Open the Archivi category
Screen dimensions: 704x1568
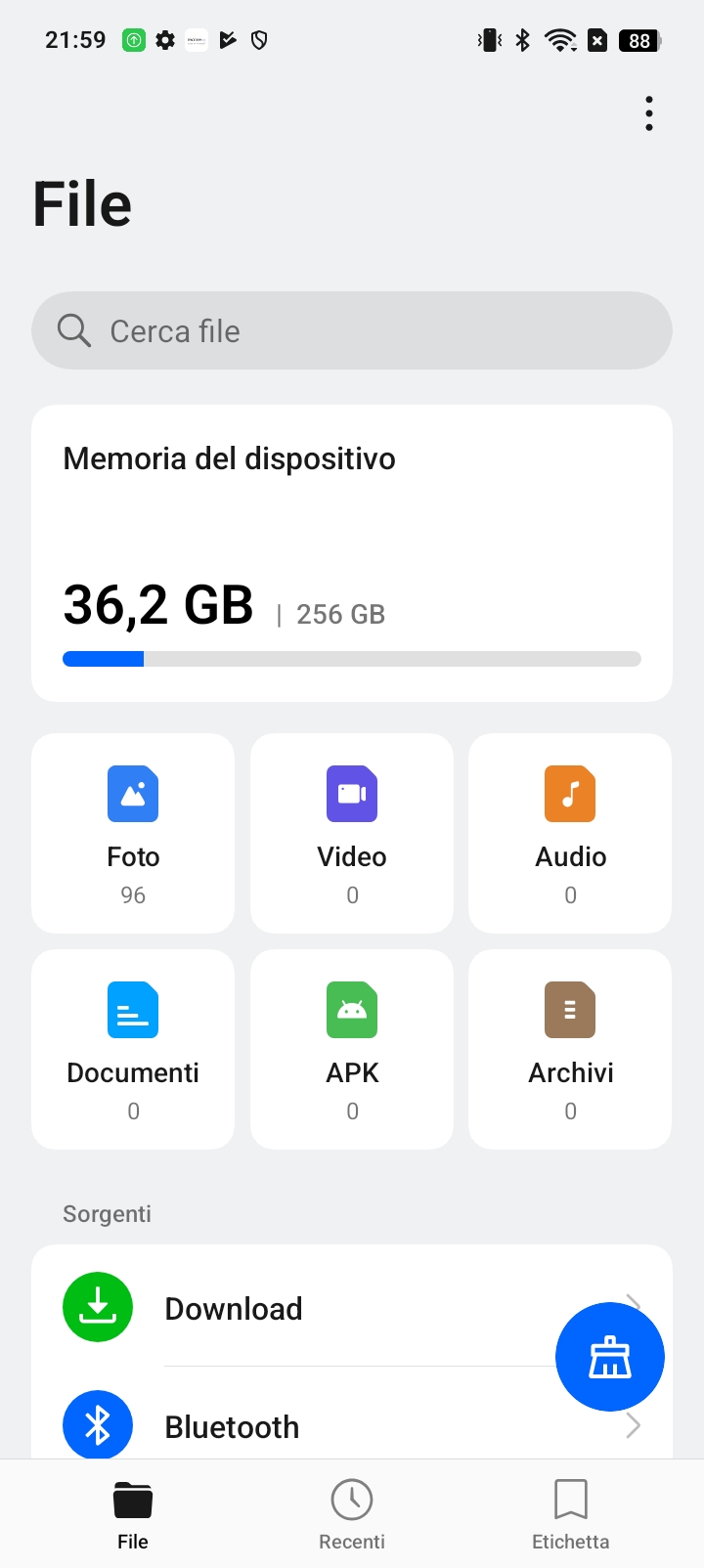click(x=570, y=1049)
